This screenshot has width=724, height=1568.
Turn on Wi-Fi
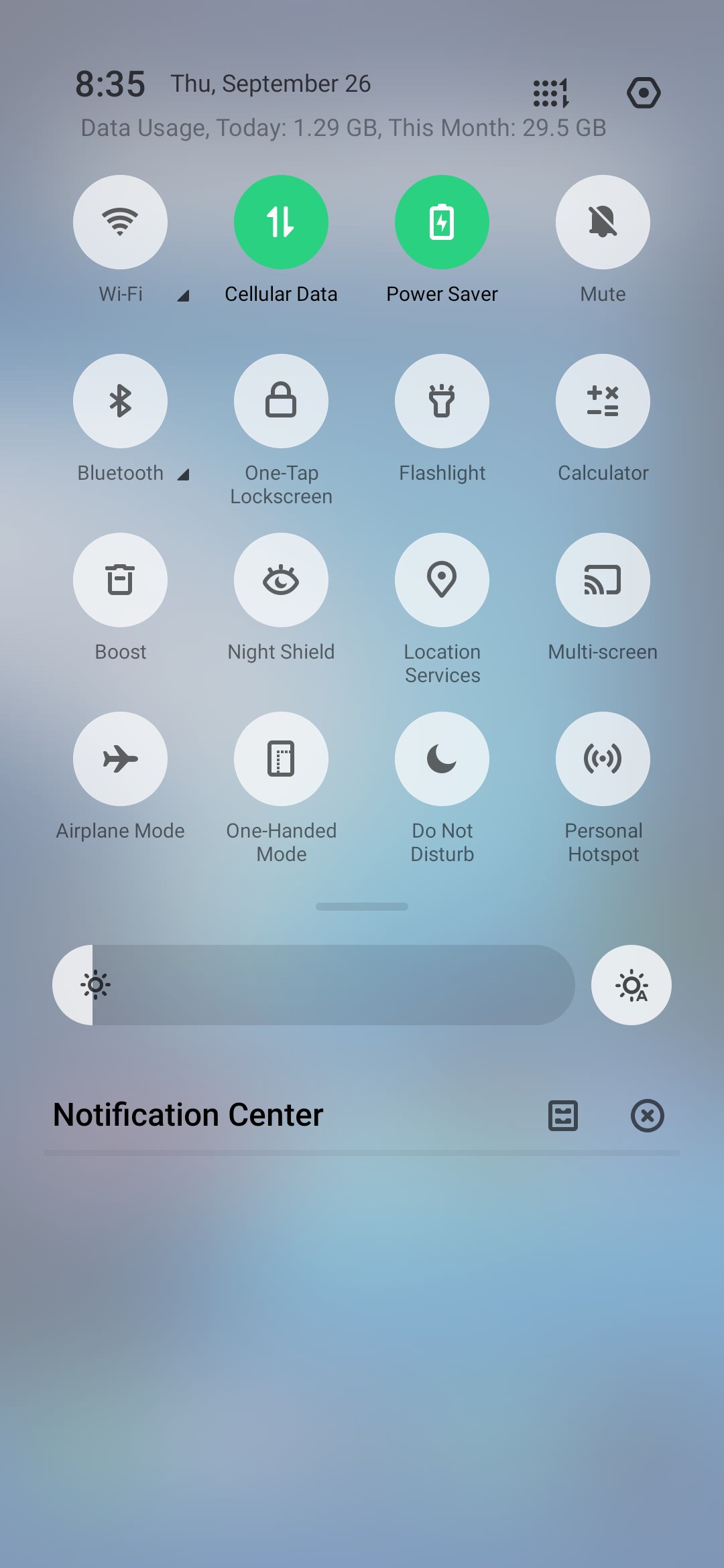121,222
